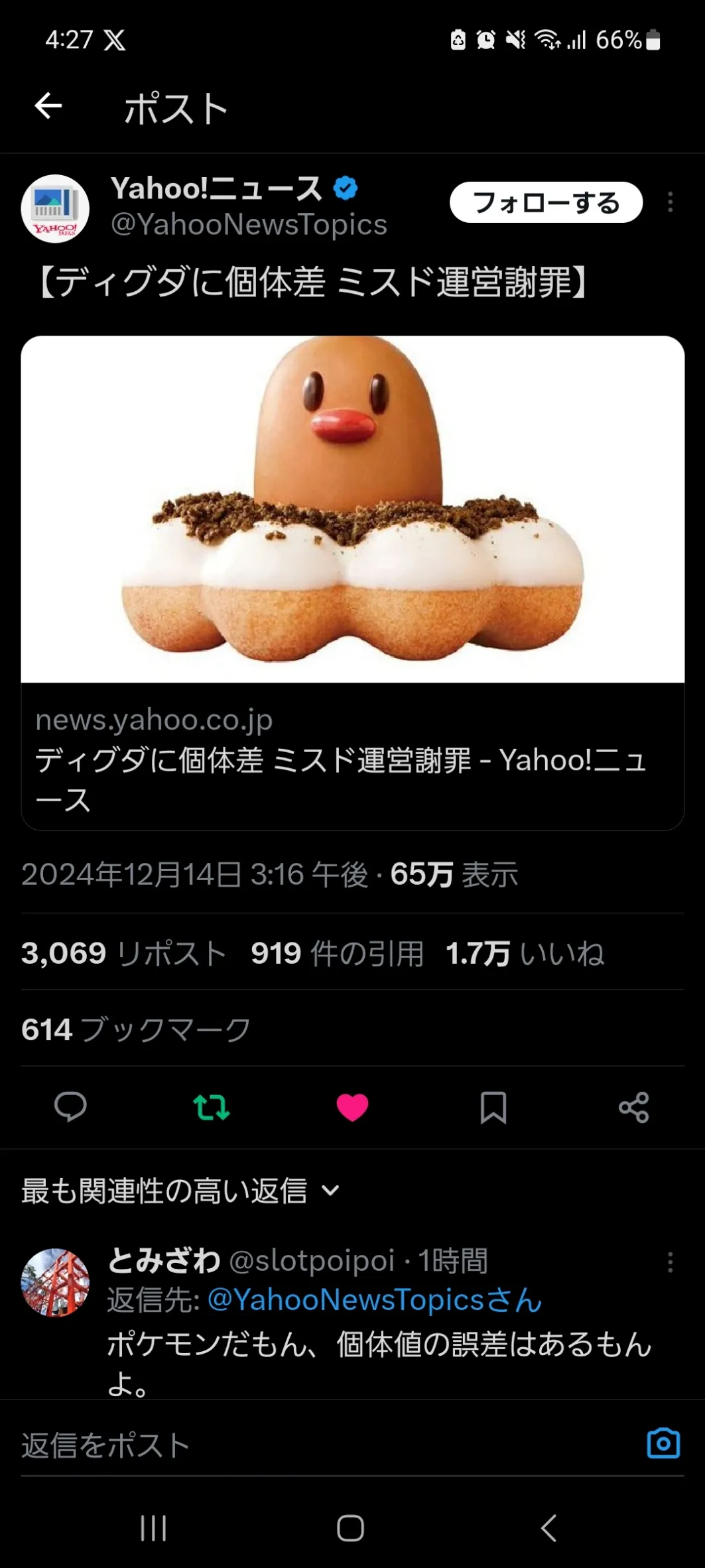
Task: Share this post
Action: click(x=633, y=1107)
